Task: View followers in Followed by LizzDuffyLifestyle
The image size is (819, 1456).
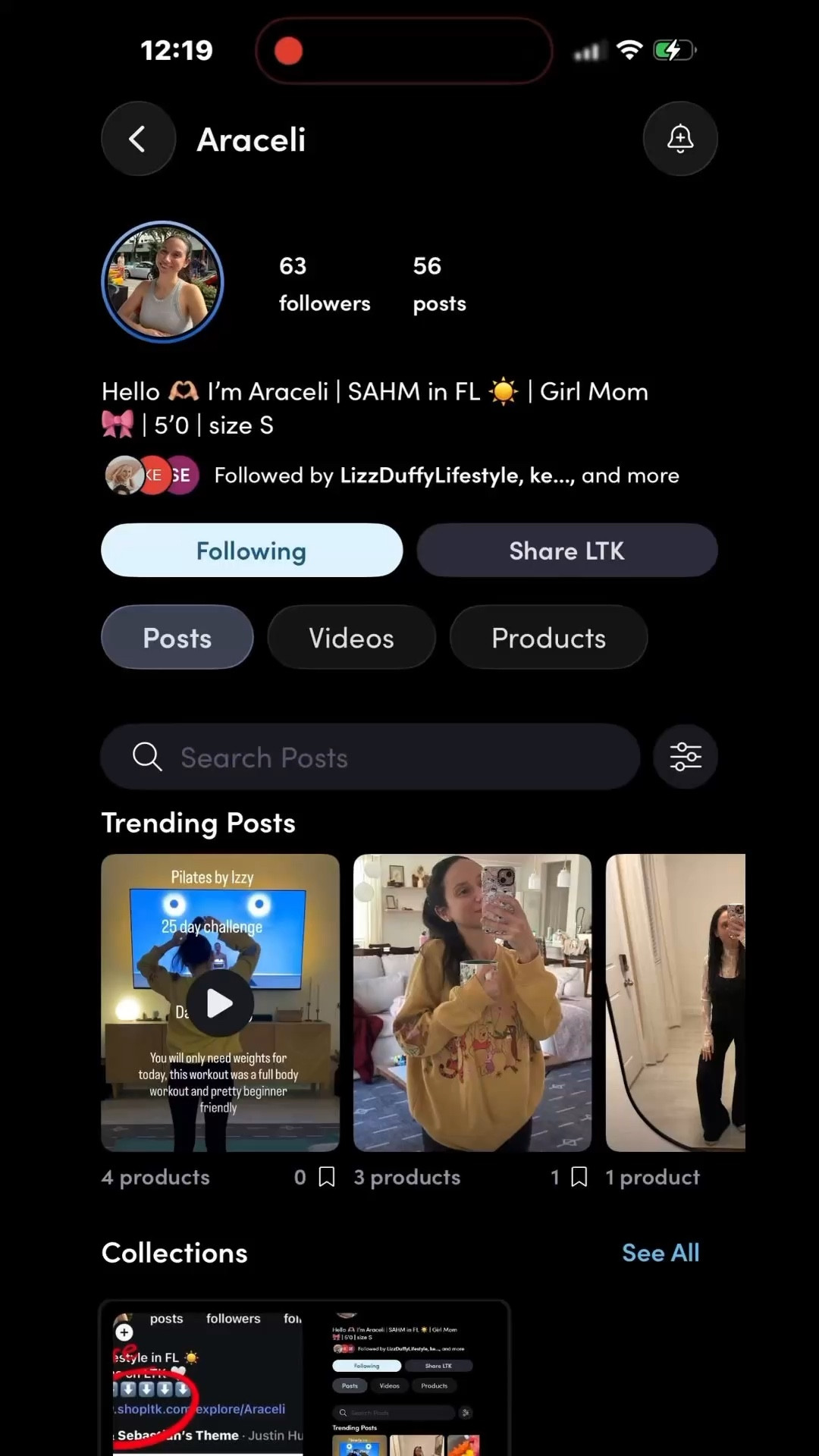Action: coord(446,475)
